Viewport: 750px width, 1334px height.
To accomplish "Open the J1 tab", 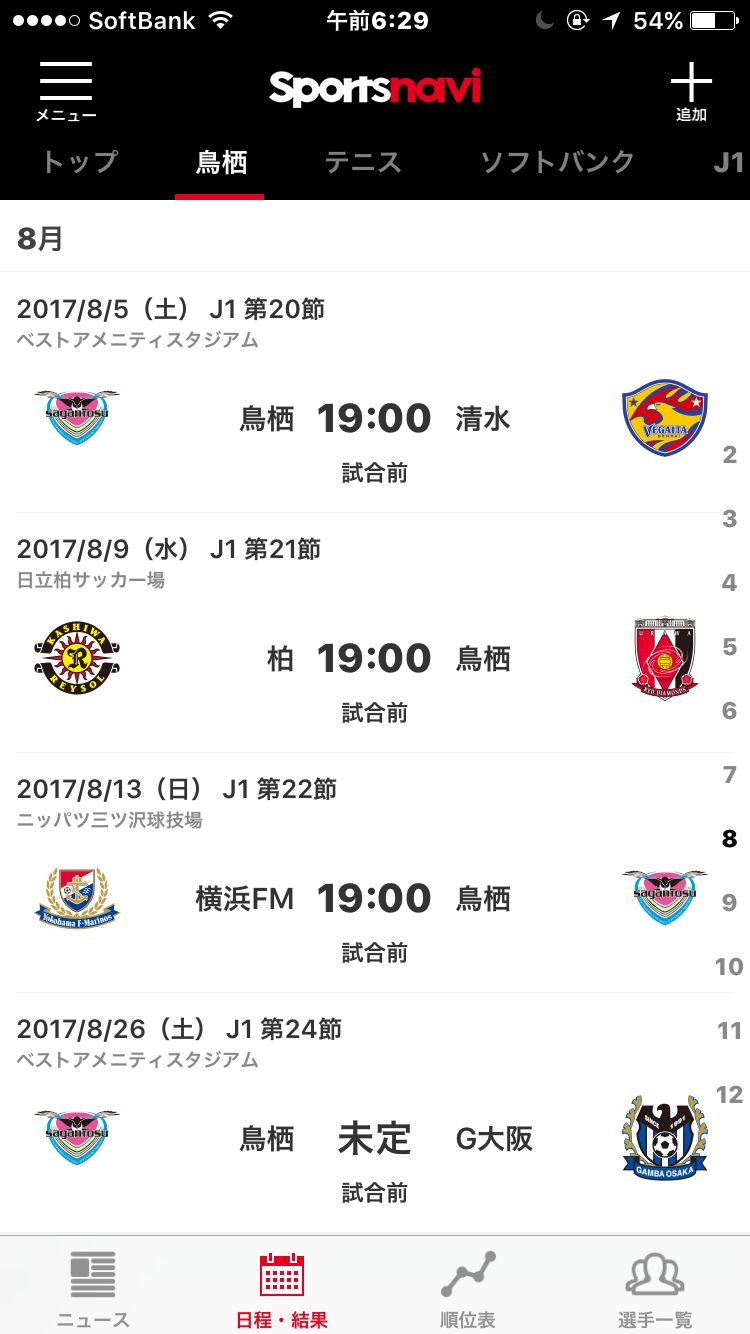I will tap(729, 162).
